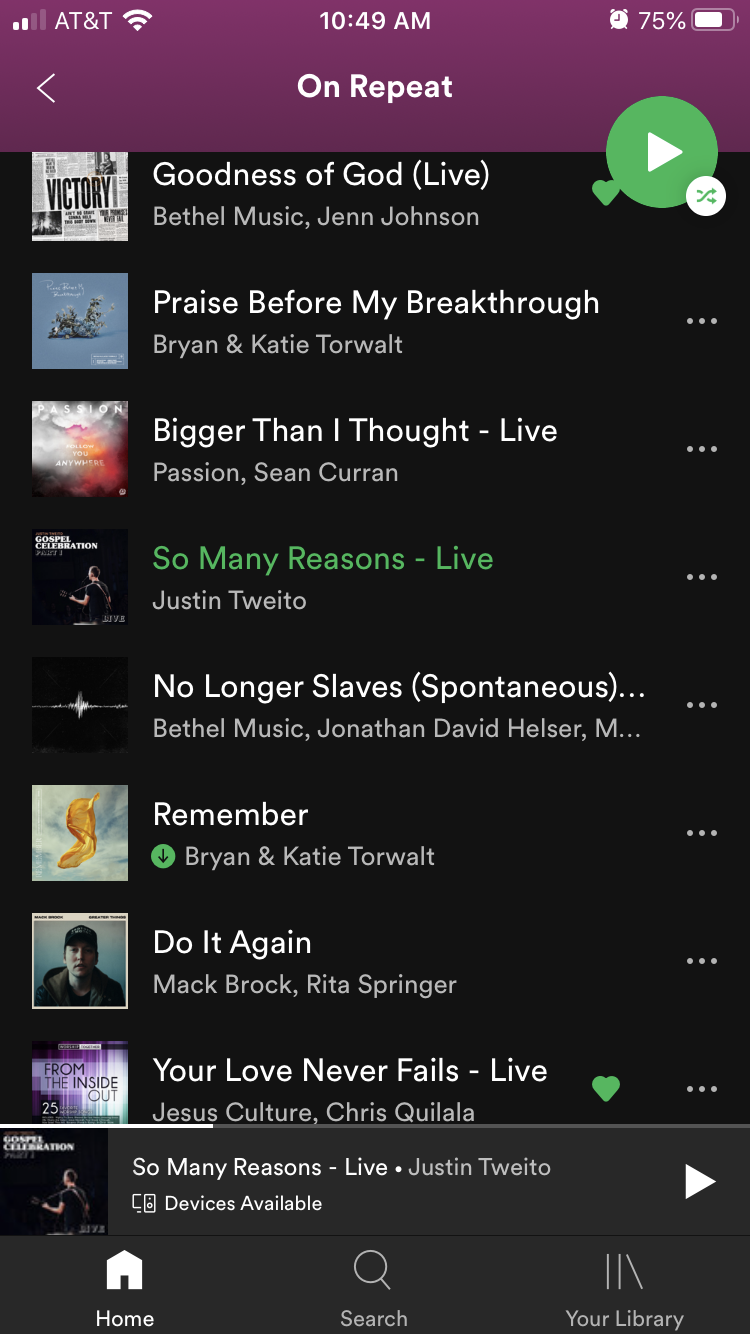750x1334 pixels.
Task: Open options for So Many Reasons track
Action: [x=701, y=577]
